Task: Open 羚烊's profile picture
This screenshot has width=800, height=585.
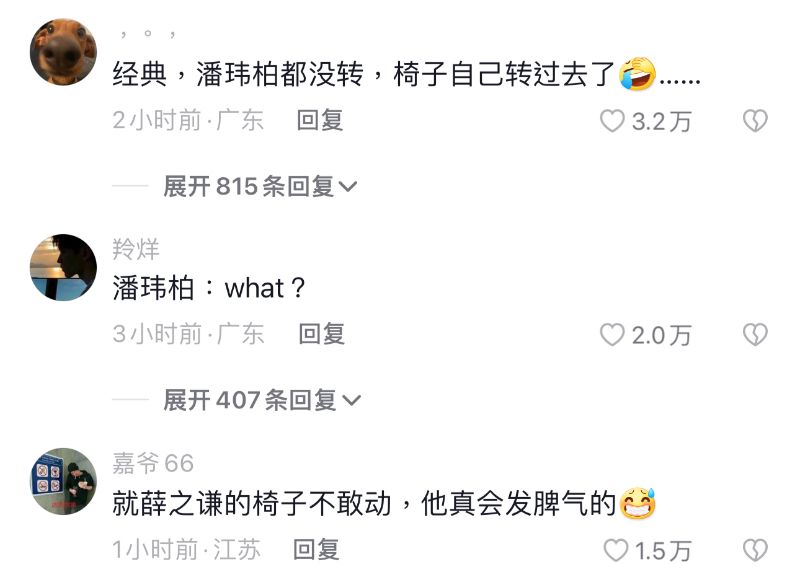Action: tap(64, 267)
